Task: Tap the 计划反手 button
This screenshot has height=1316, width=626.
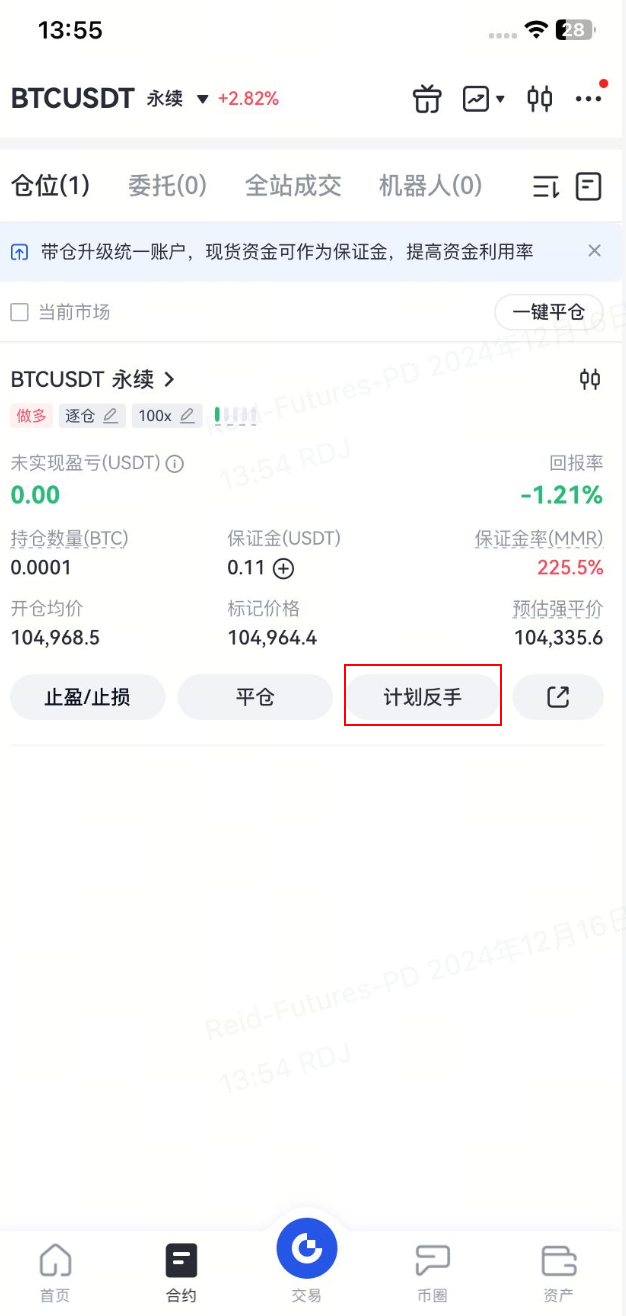Action: [422, 697]
